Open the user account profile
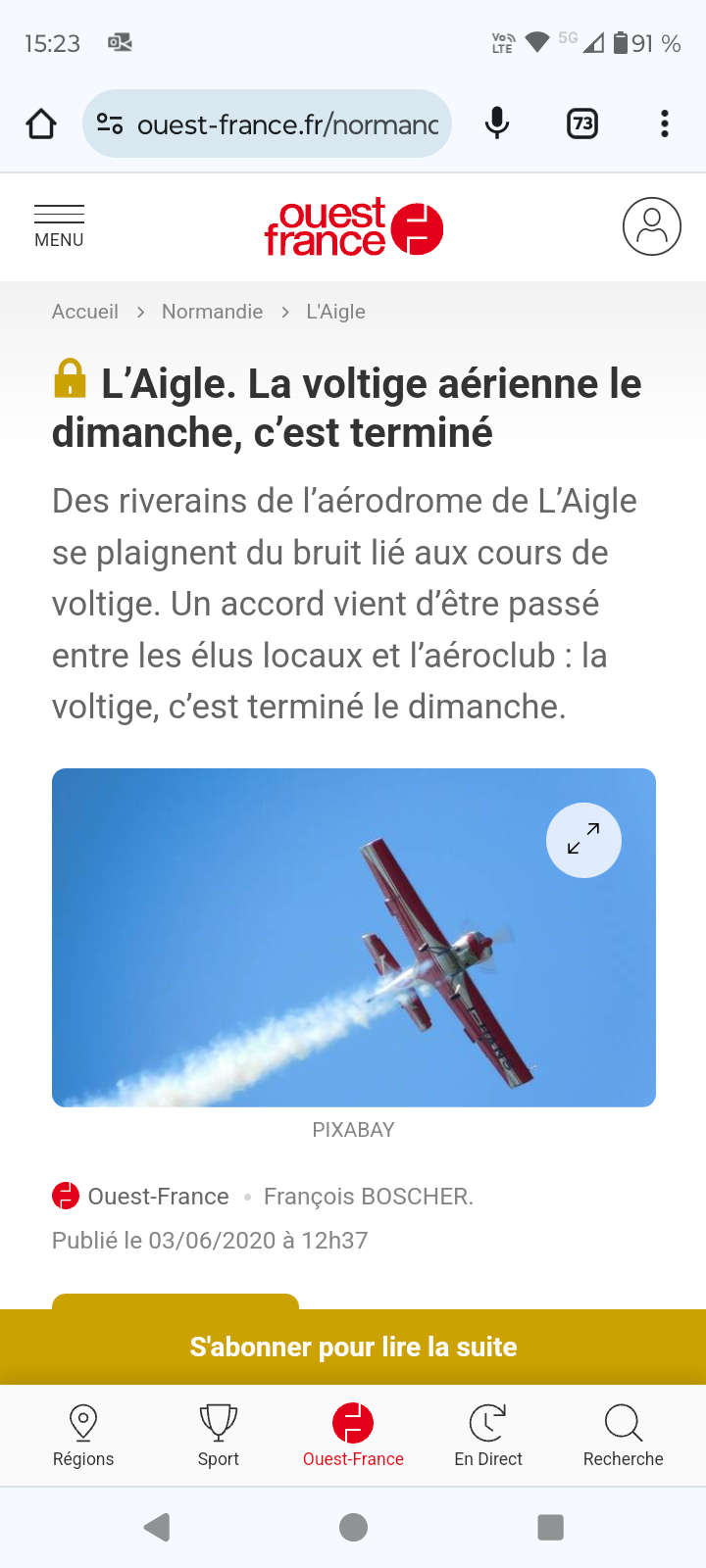Image resolution: width=706 pixels, height=1568 pixels. [651, 226]
